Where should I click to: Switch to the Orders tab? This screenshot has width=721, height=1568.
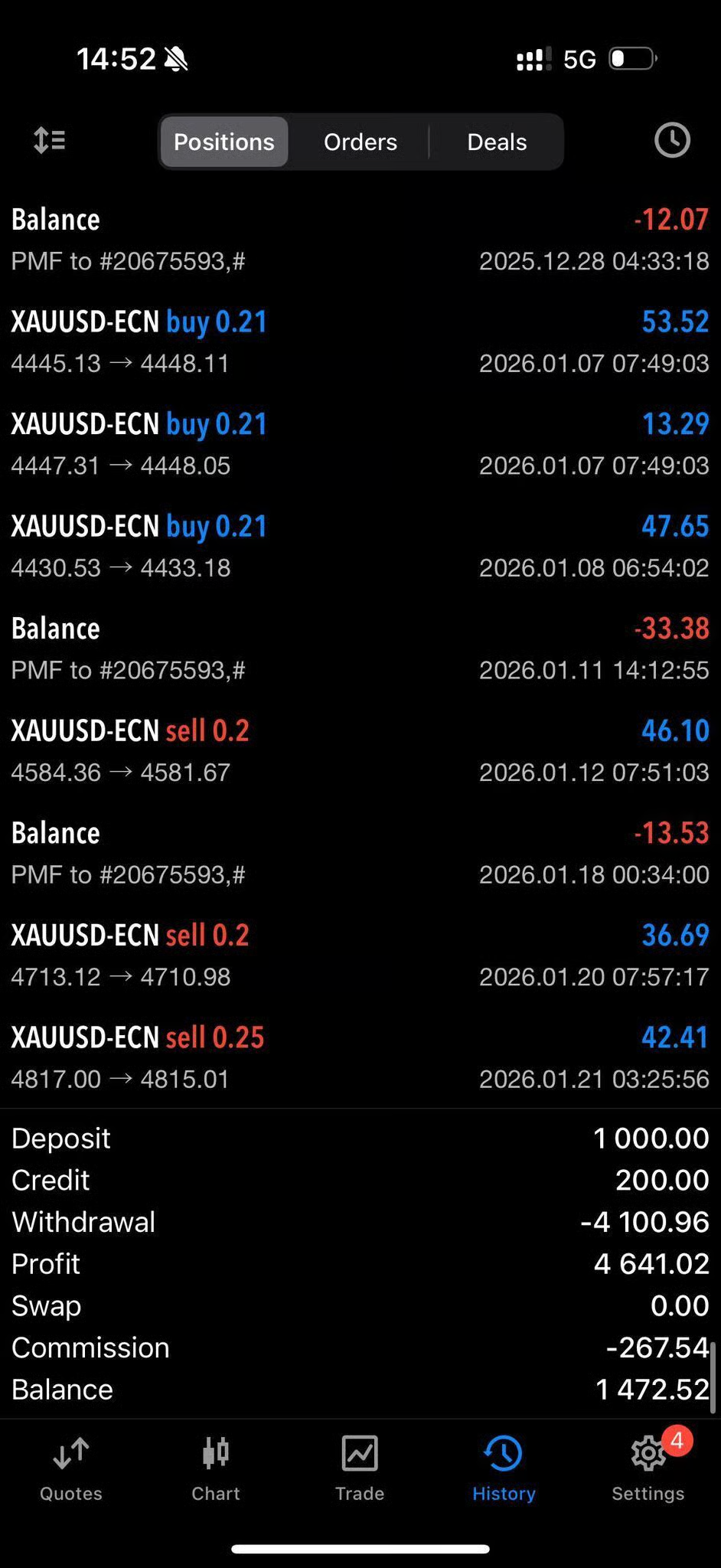click(360, 142)
